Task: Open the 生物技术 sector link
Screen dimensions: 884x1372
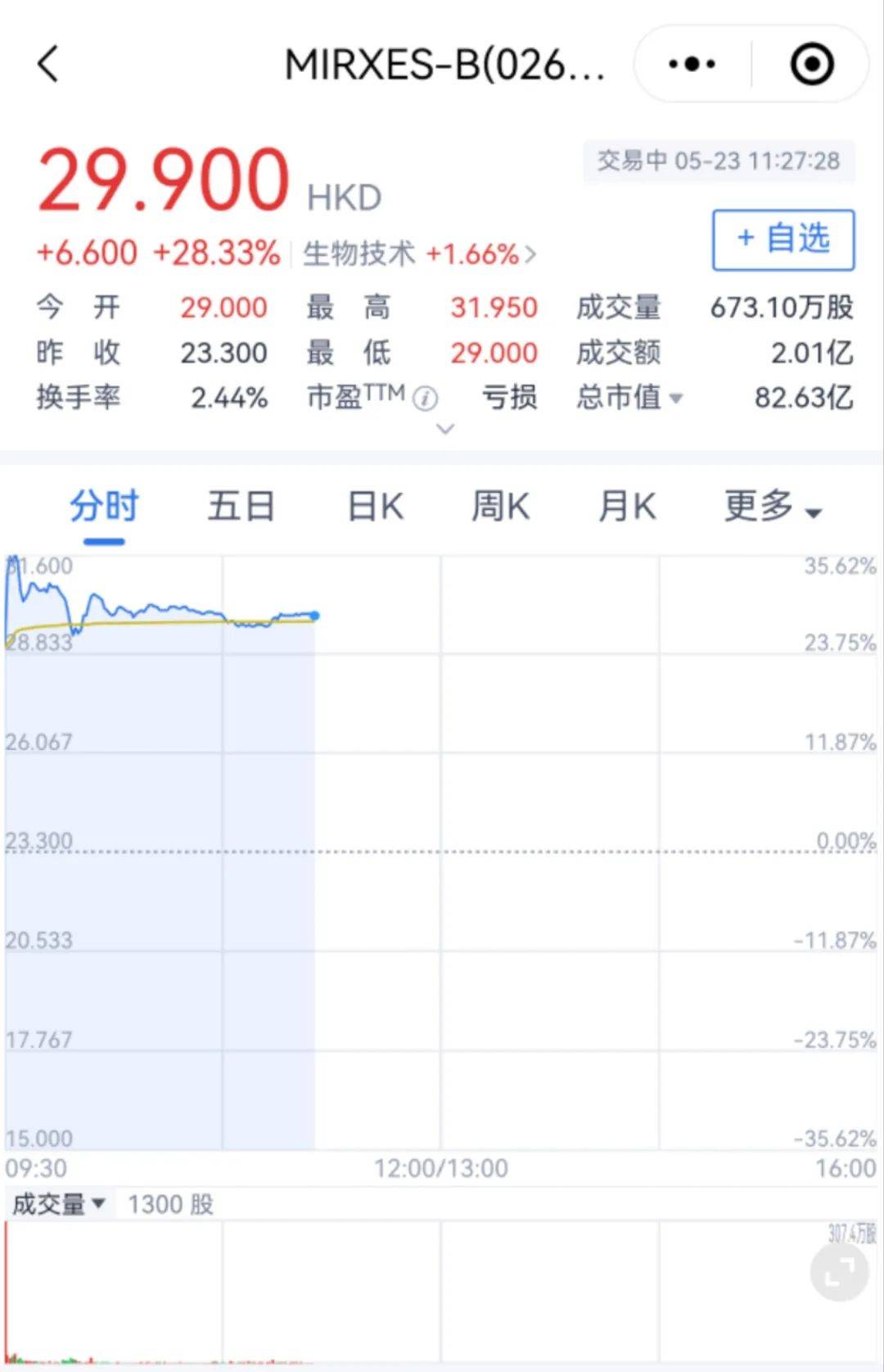Action: click(419, 254)
